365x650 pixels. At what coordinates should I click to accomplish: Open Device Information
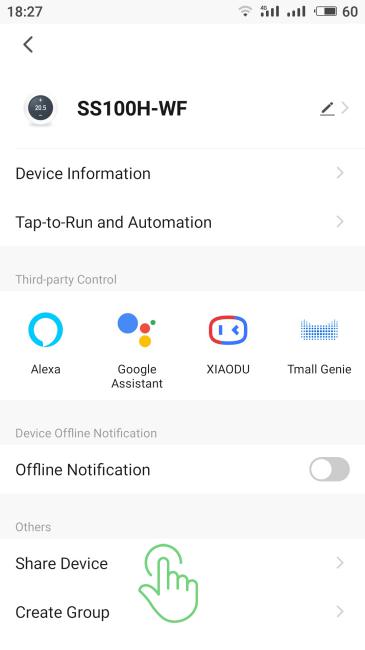coord(182,173)
